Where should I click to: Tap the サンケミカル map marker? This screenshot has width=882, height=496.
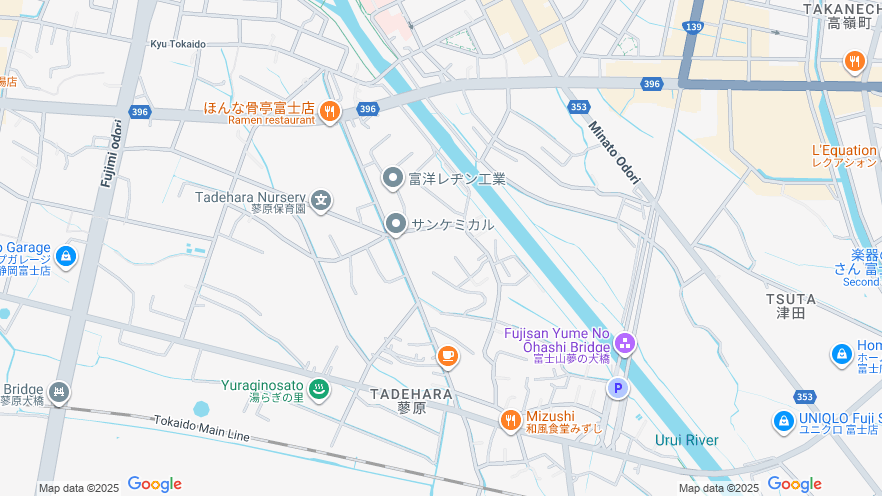click(x=396, y=225)
